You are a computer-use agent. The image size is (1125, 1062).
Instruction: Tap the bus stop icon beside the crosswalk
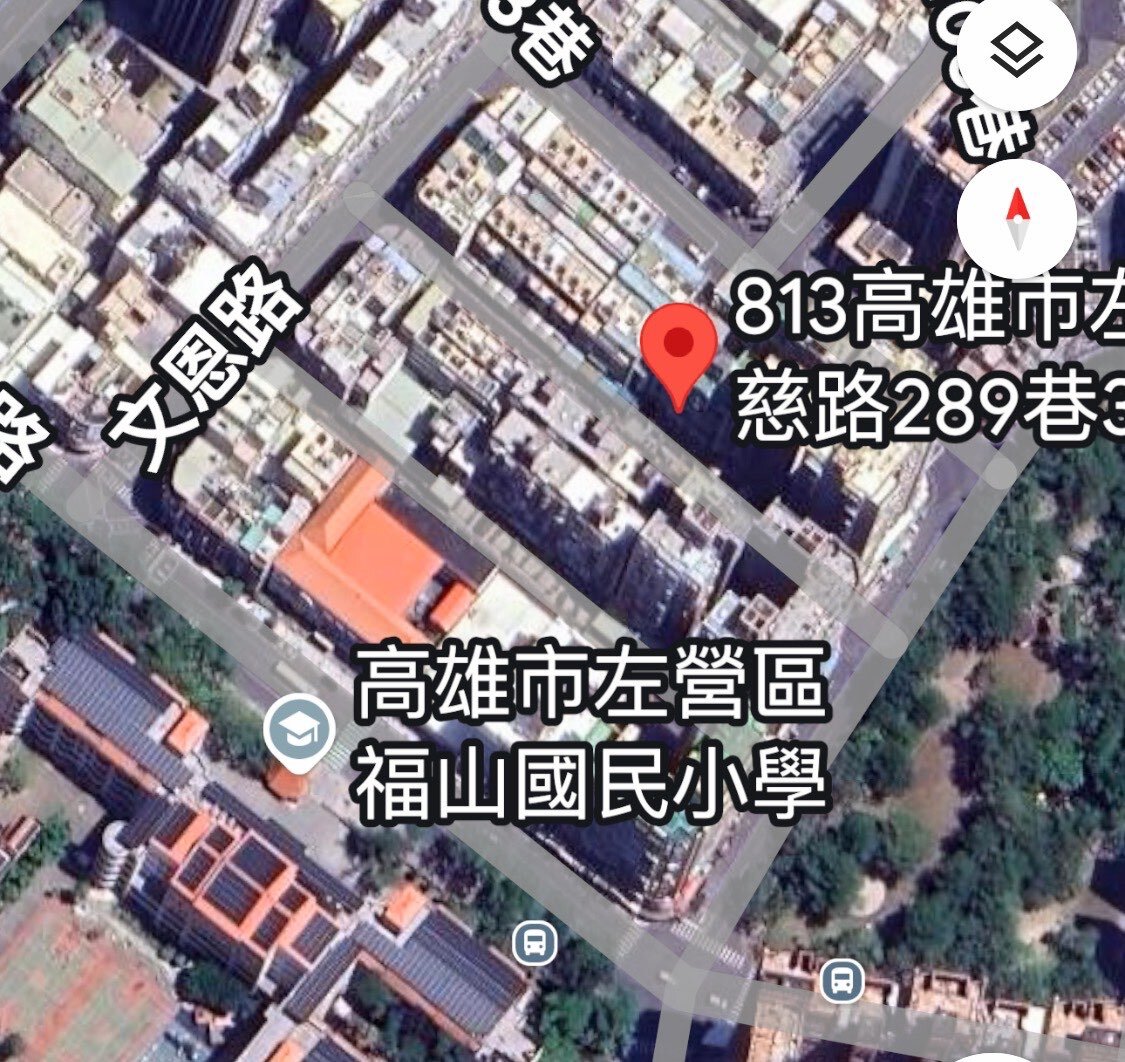click(x=535, y=942)
